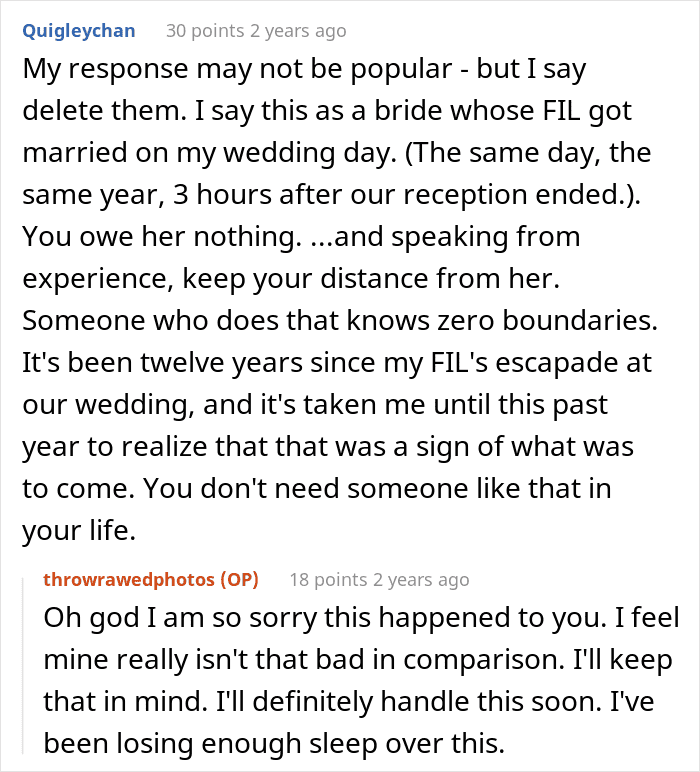This screenshot has width=700, height=772.
Task: Open throwrawedphotos (OP) profile
Action: click(x=151, y=580)
